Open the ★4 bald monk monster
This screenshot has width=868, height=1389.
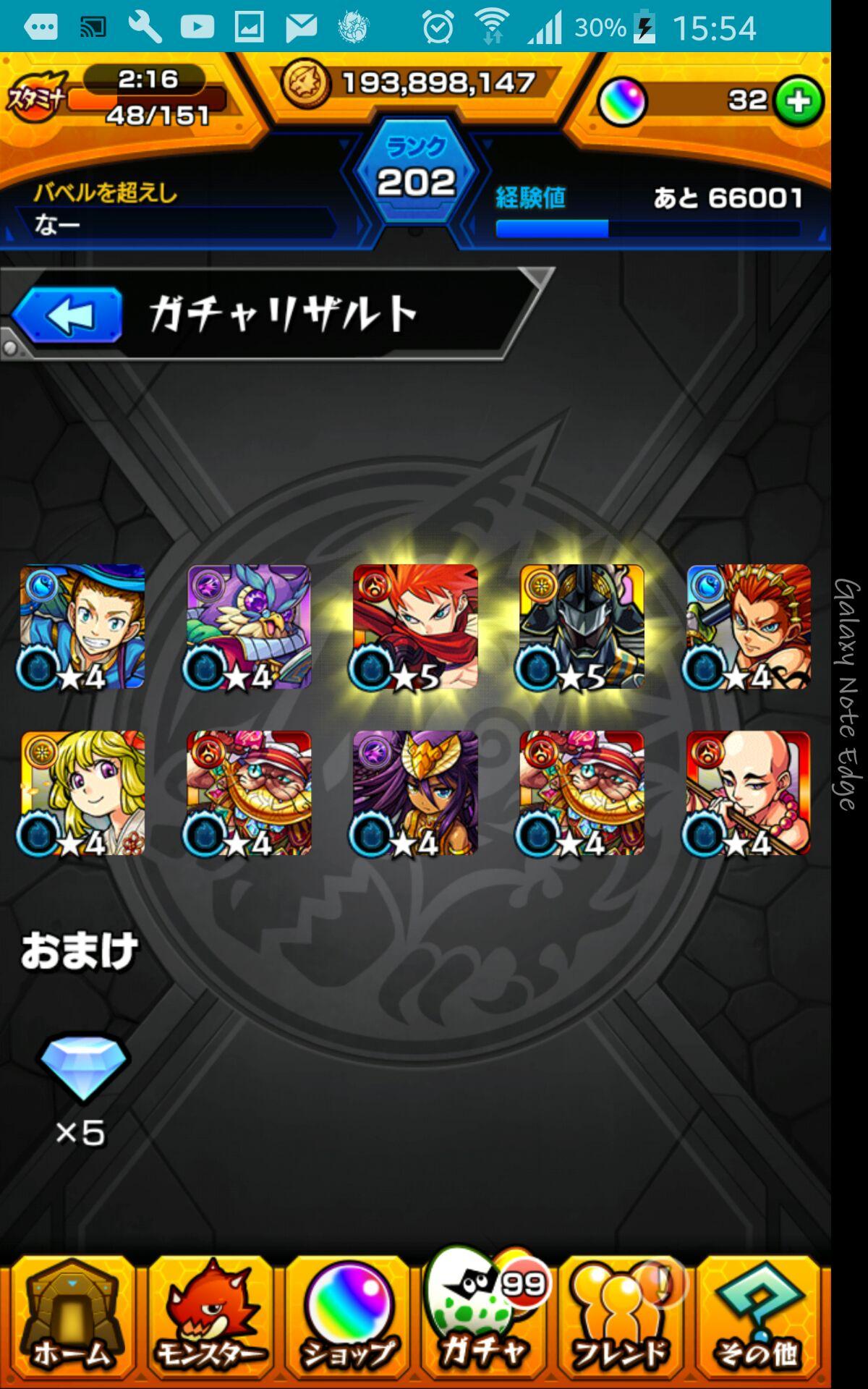(748, 793)
